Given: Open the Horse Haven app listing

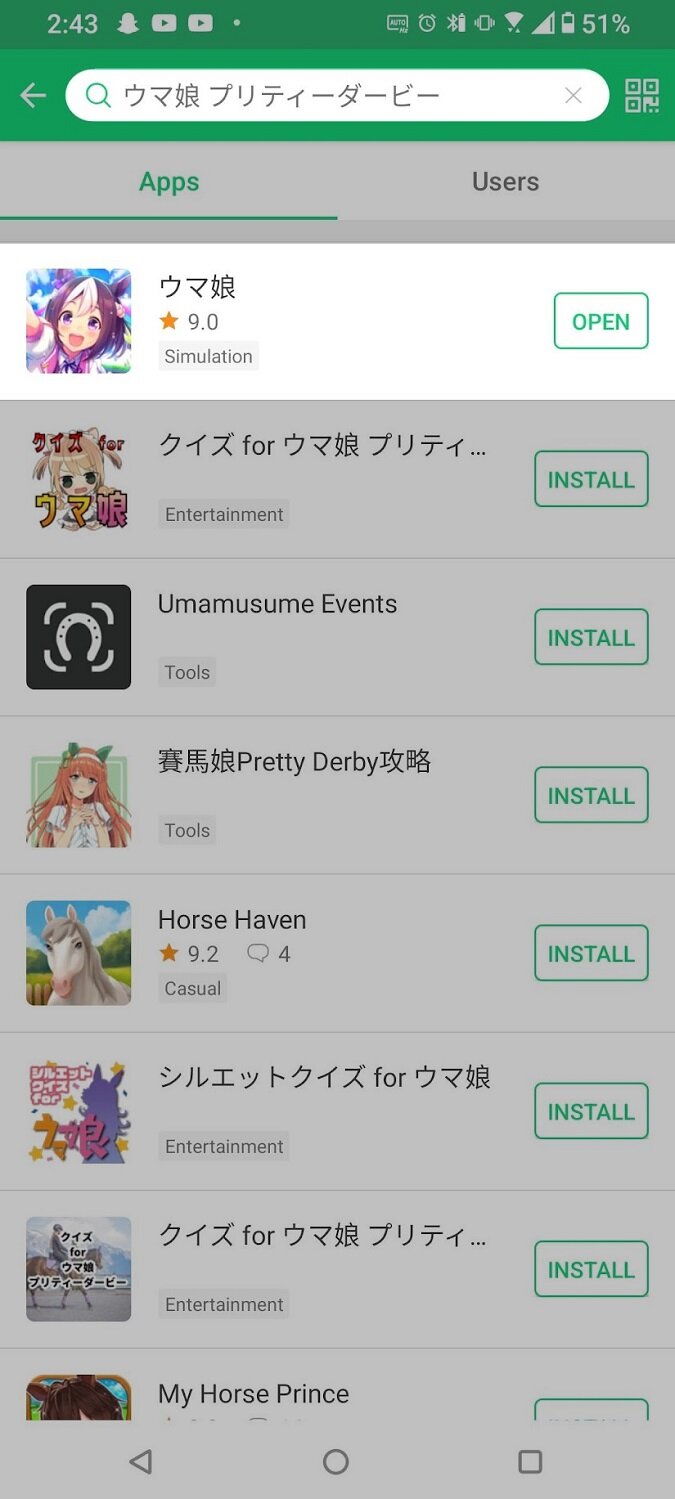Looking at the screenshot, I should pos(337,953).
